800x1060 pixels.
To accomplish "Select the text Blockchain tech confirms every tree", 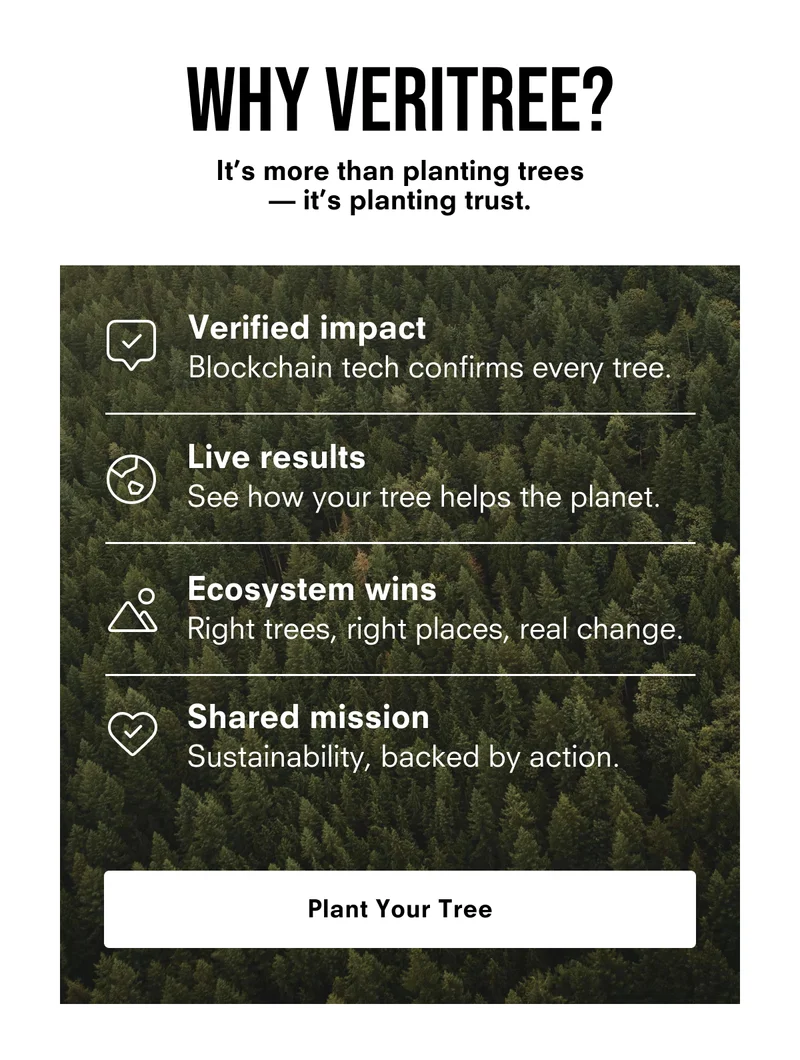I will coord(432,368).
